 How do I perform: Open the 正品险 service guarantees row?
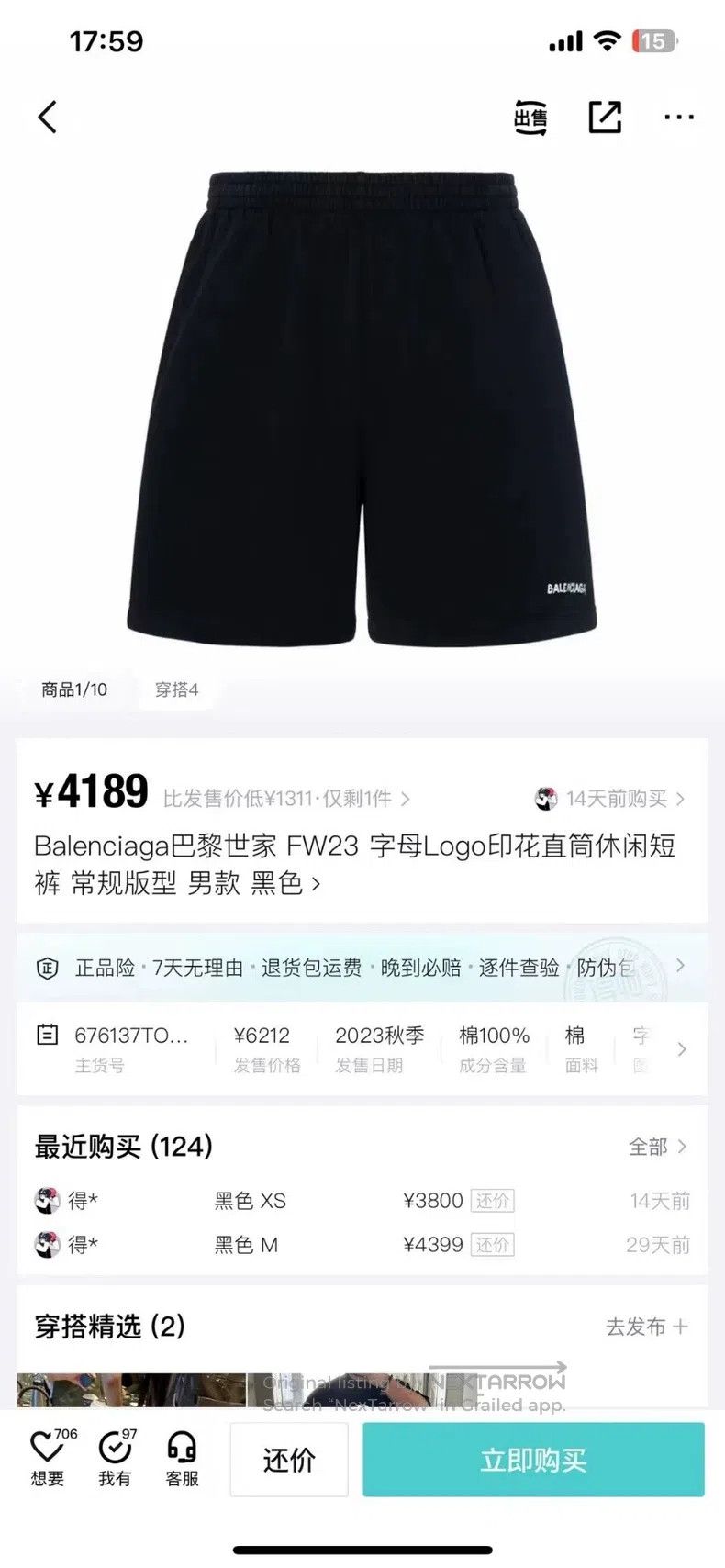point(362,967)
